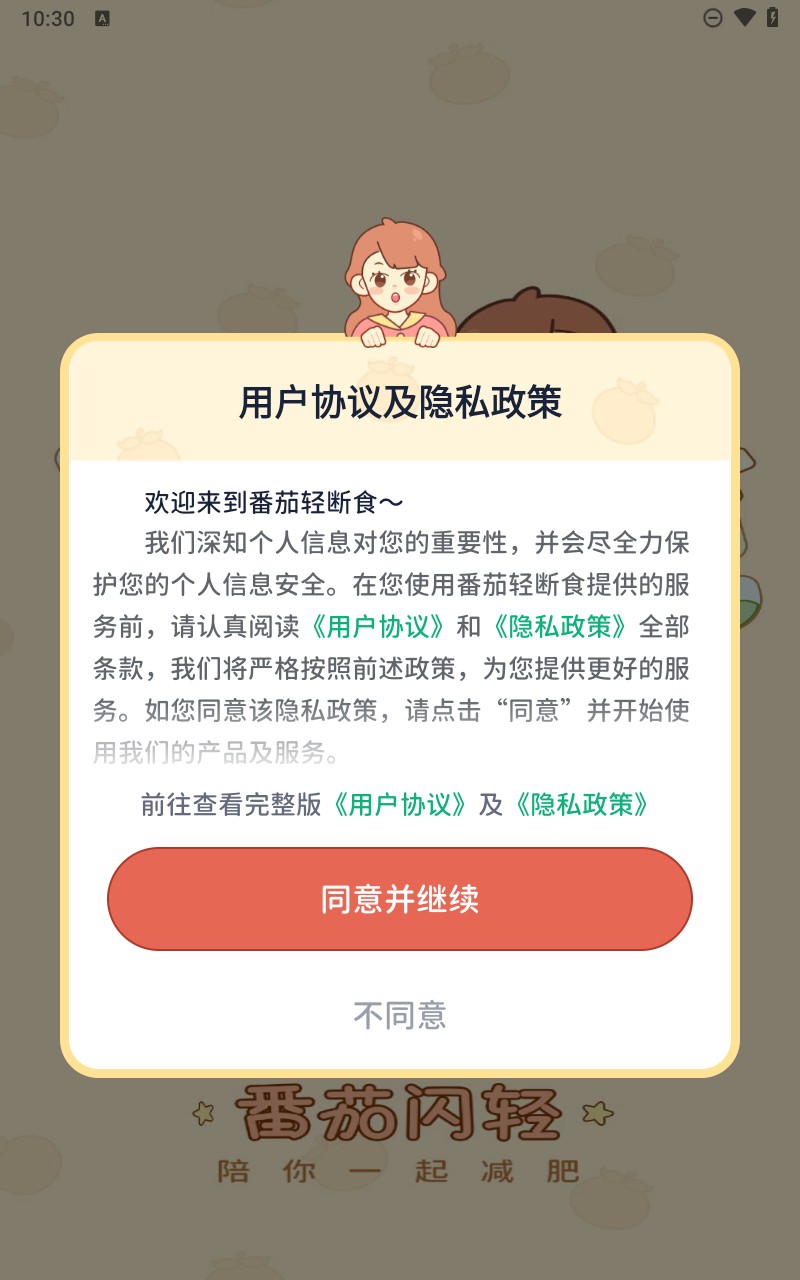Click the Wi-Fi status icon

tap(744, 17)
